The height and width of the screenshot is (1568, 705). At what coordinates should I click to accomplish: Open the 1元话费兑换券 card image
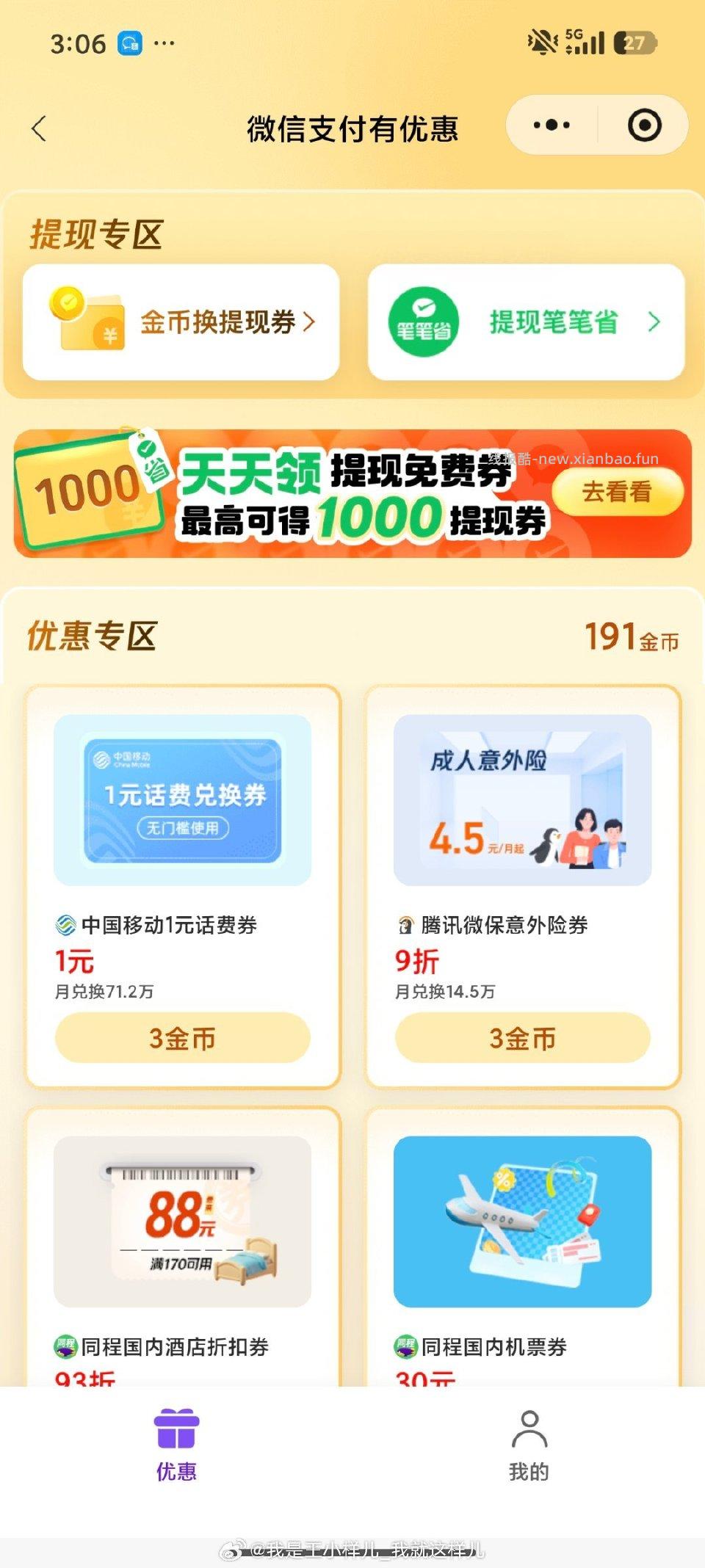[182, 800]
